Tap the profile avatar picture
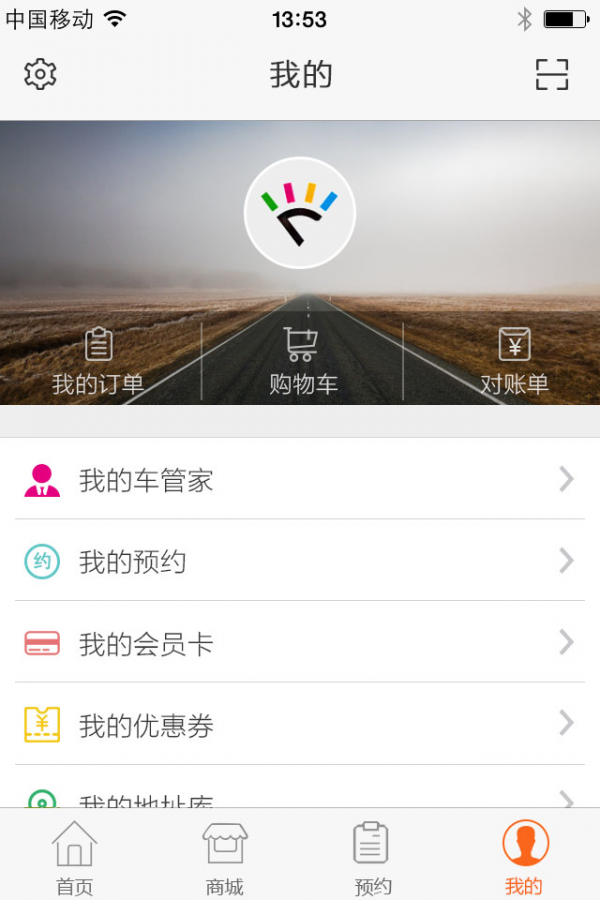The image size is (600, 900). point(300,212)
